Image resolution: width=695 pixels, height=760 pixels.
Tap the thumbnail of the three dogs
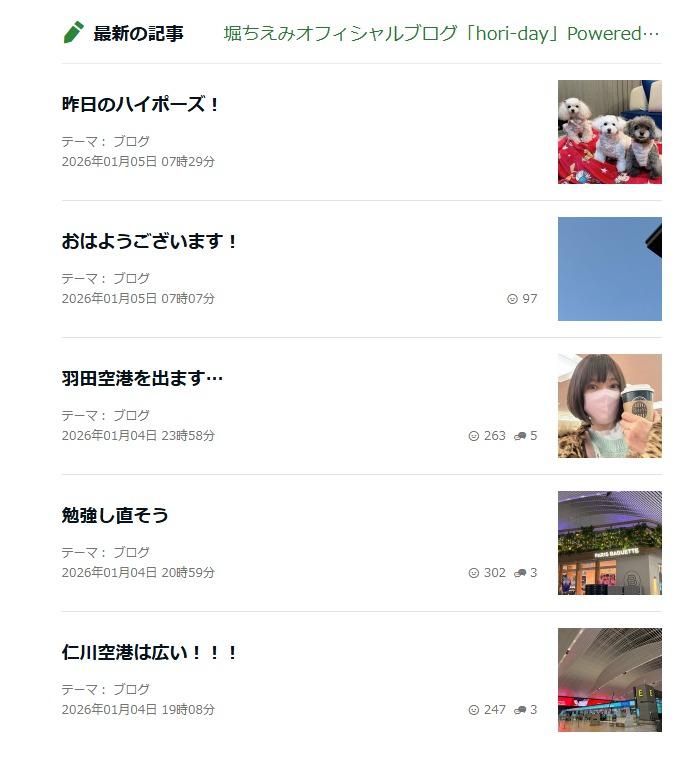point(609,132)
